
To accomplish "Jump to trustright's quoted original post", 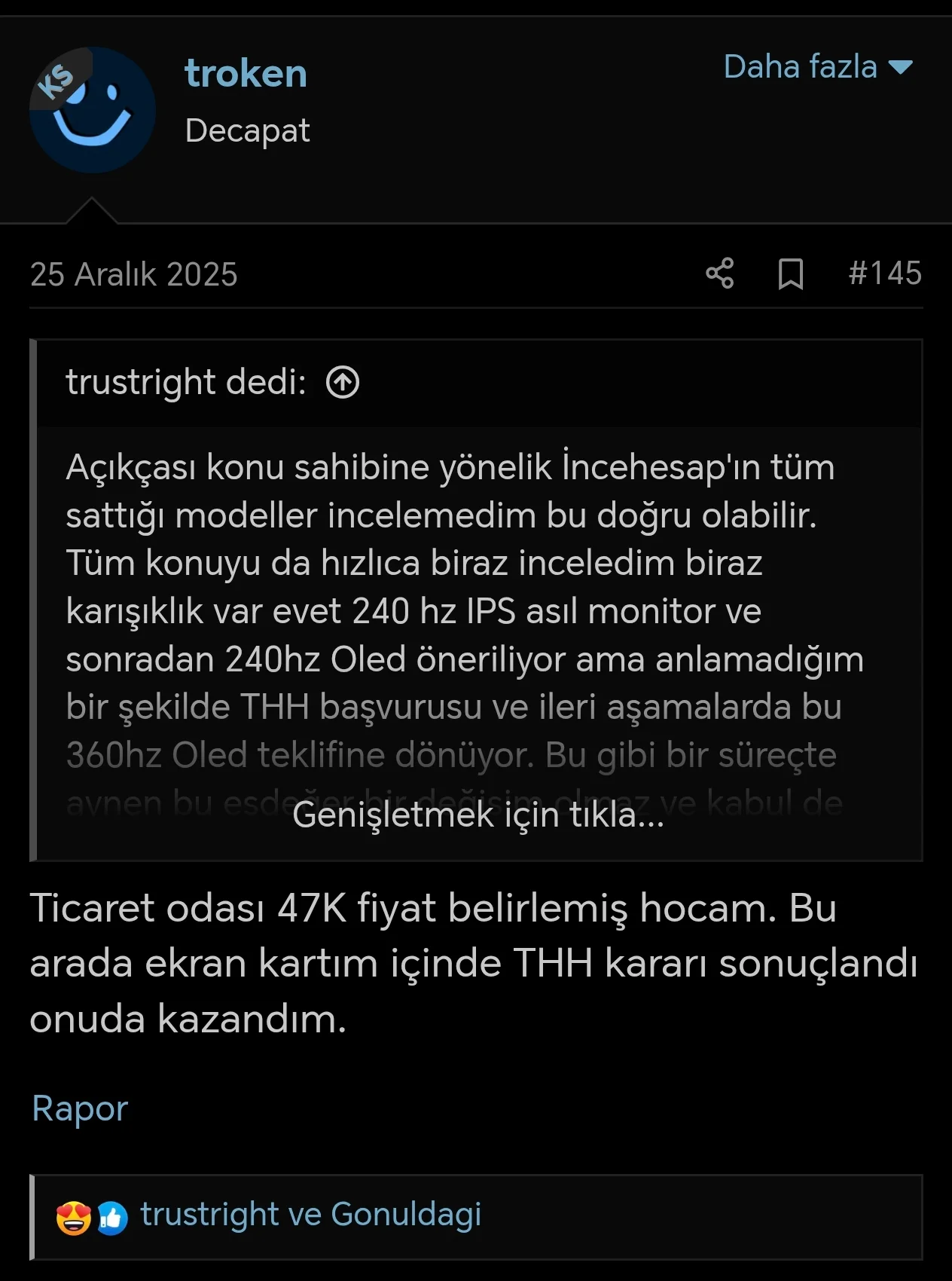I will pos(343,382).
